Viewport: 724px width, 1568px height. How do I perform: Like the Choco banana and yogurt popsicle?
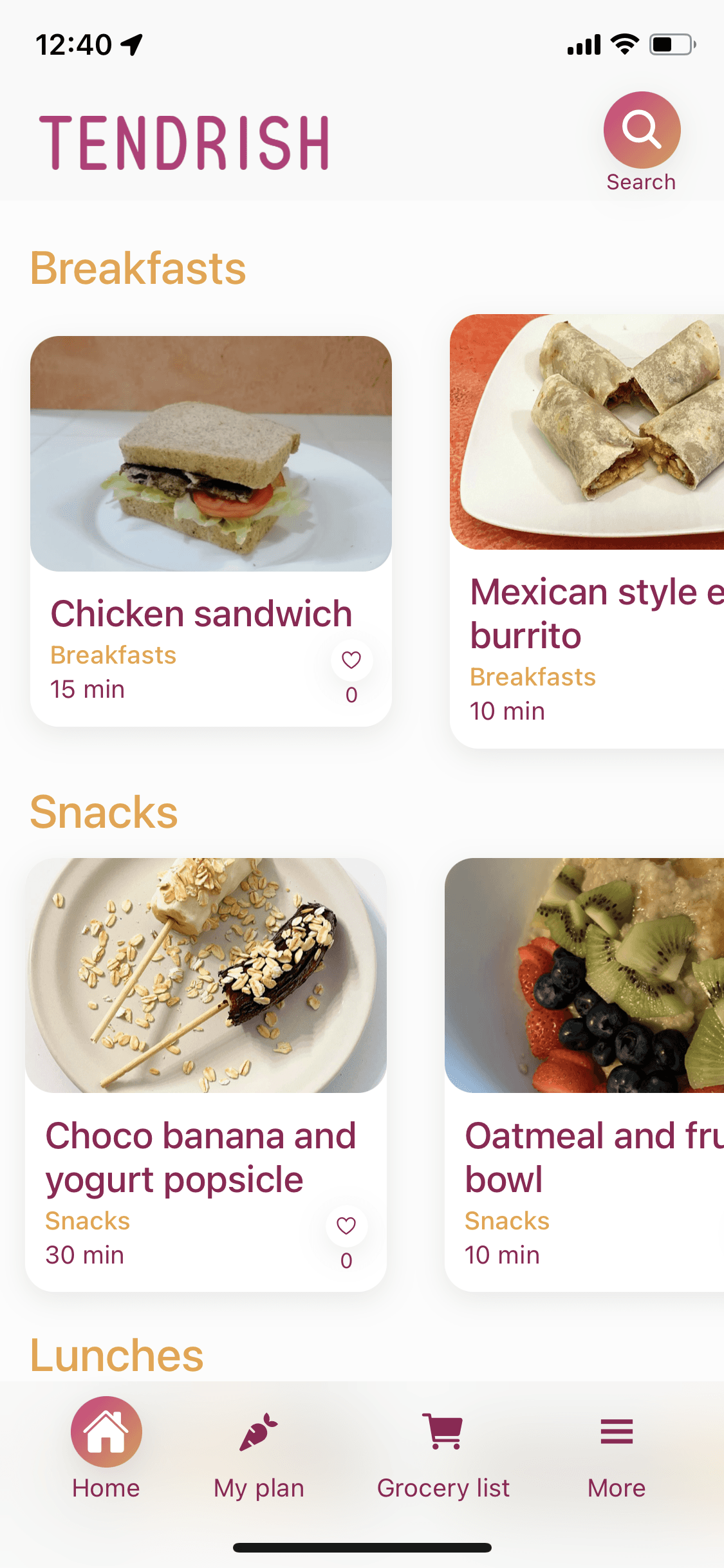[346, 1226]
